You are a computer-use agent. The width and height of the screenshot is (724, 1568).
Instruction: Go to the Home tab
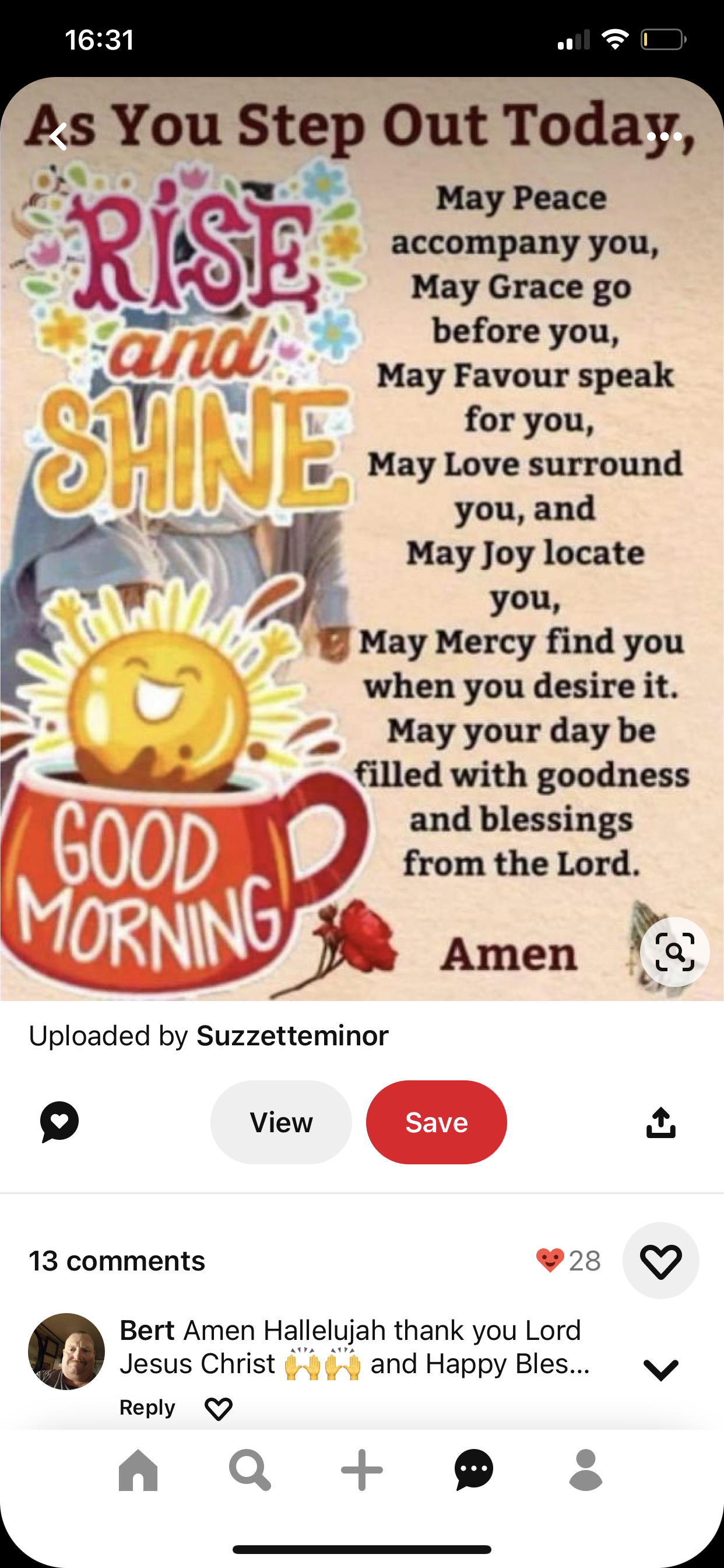pos(138,1470)
